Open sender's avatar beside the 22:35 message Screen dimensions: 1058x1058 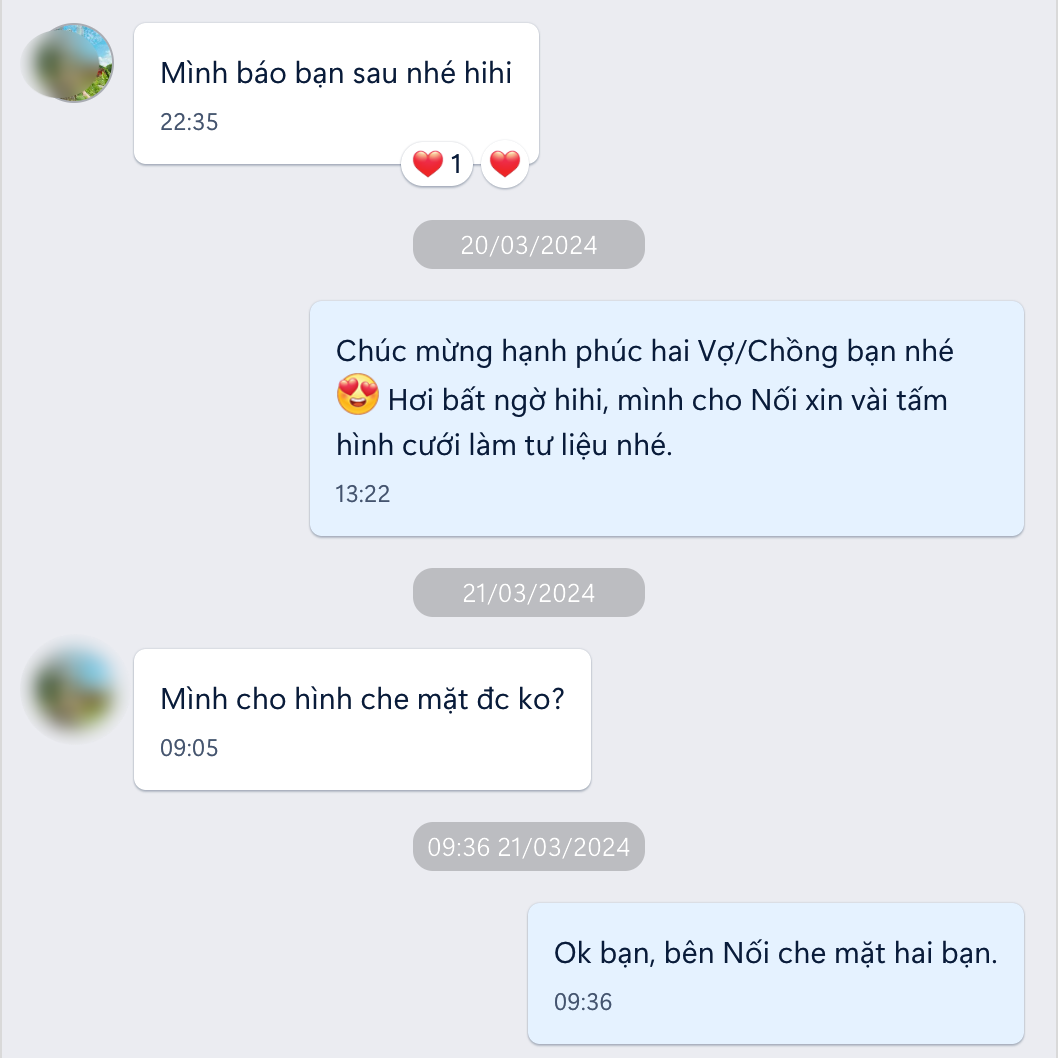(72, 63)
